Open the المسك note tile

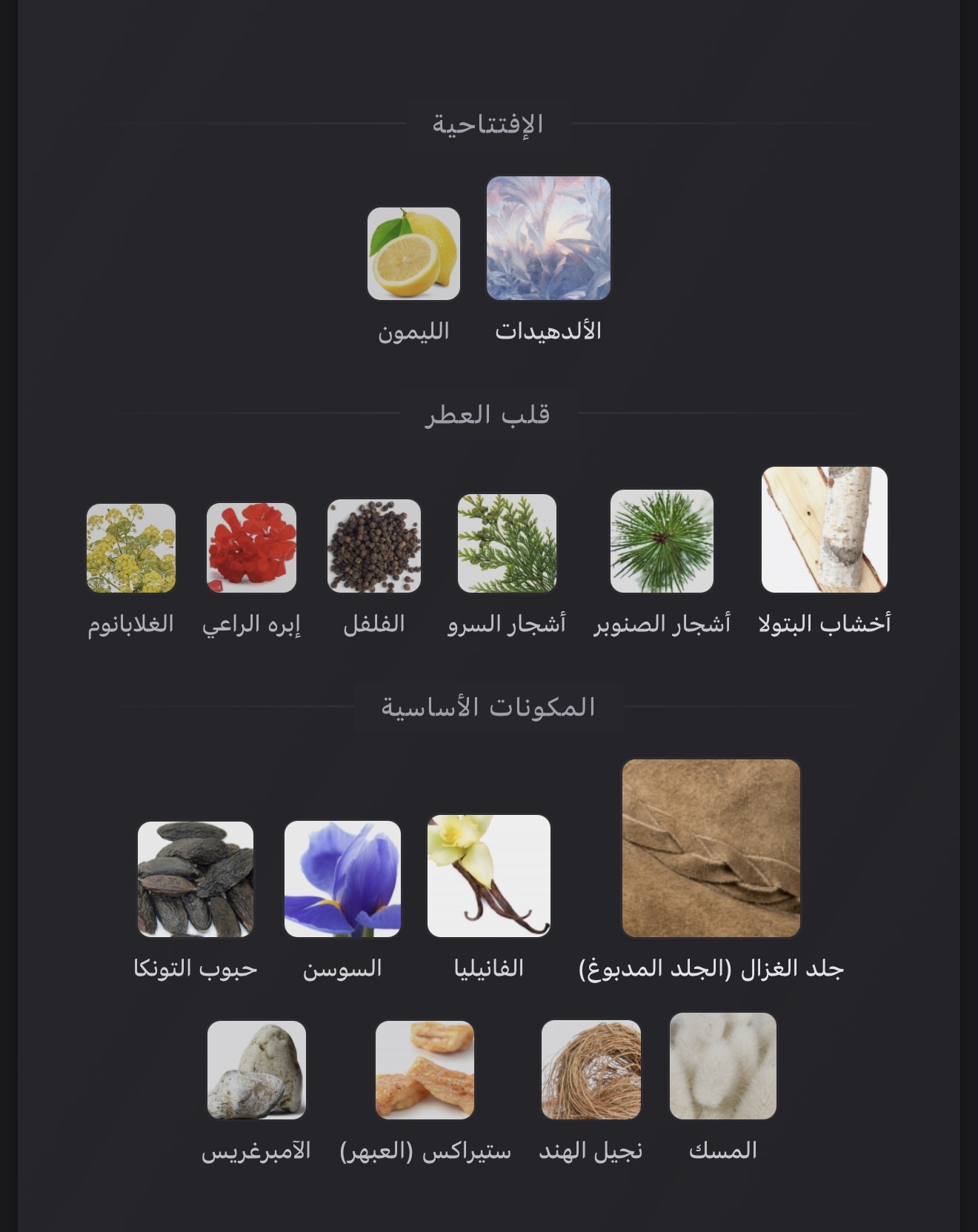(723, 1066)
